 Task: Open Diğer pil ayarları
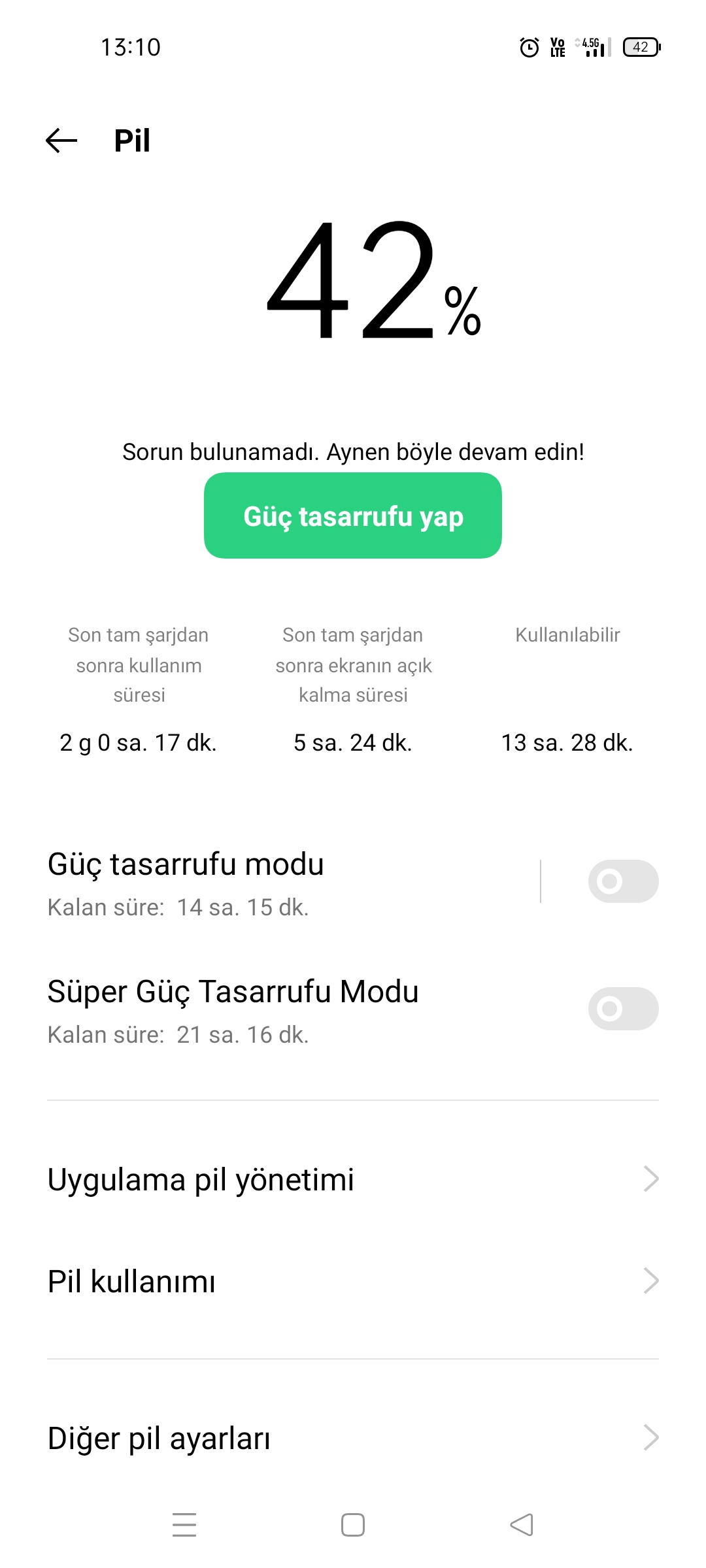coord(353,1438)
